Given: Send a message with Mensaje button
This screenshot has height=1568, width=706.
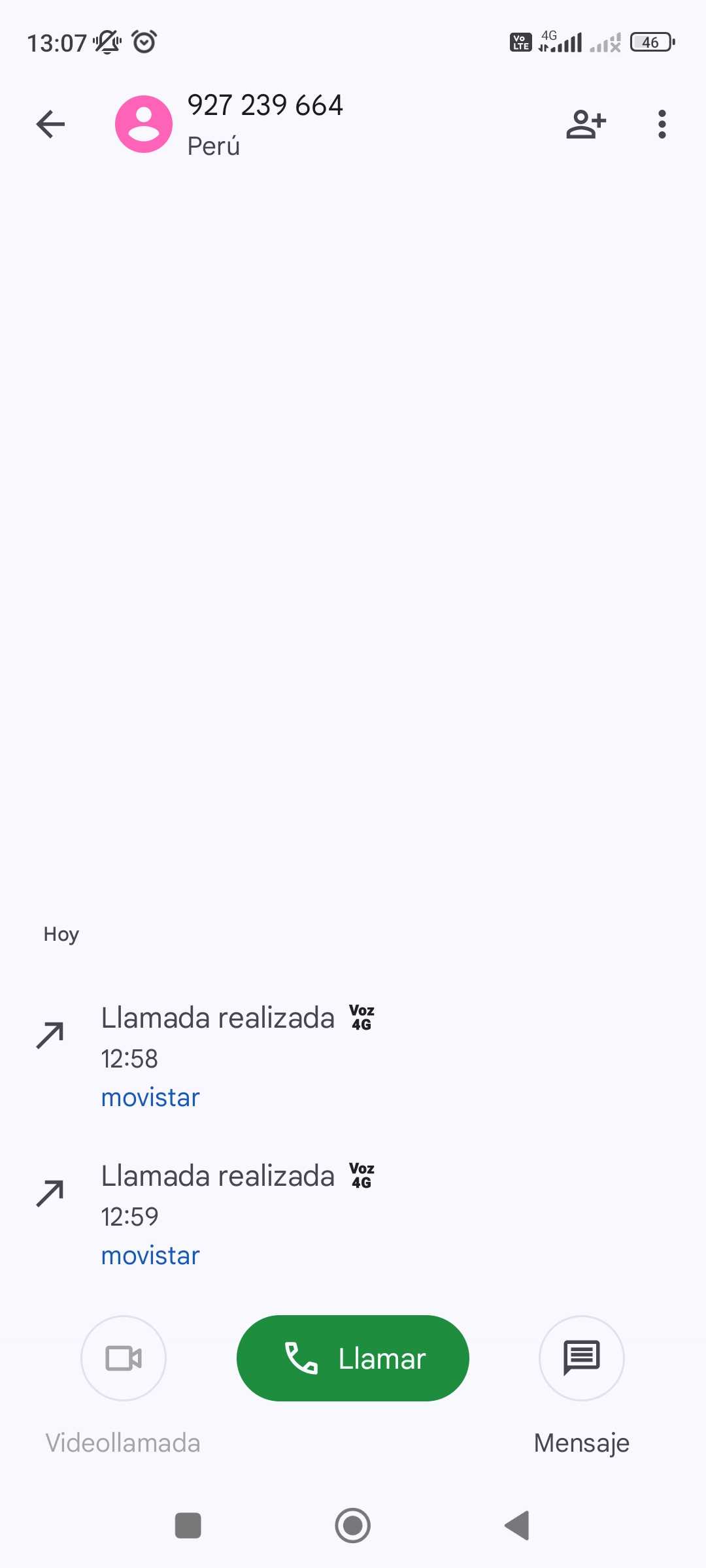Looking at the screenshot, I should point(581,1358).
